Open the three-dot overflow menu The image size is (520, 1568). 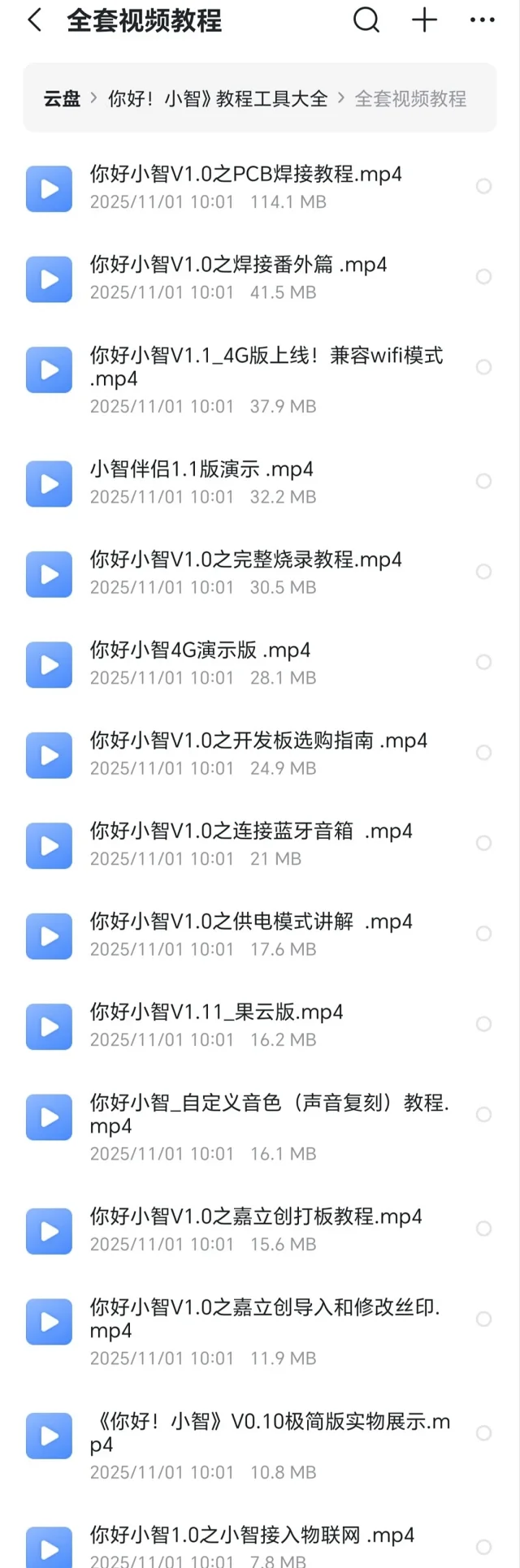[x=482, y=20]
